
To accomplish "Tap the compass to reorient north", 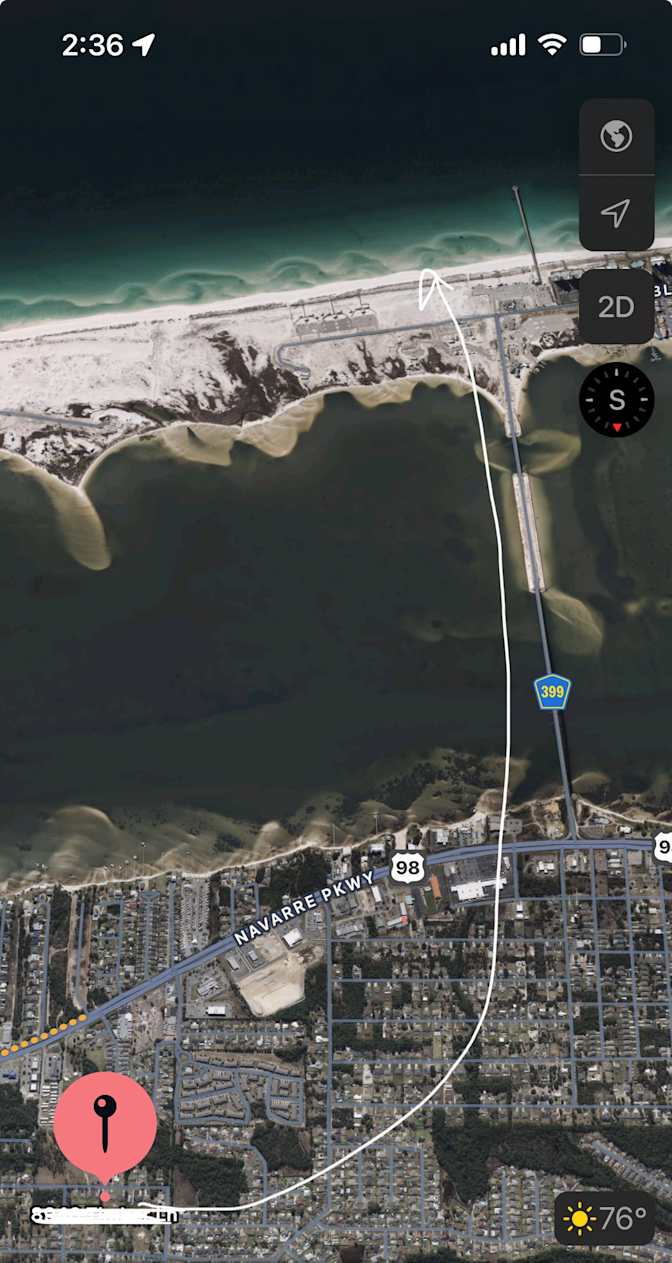I will (617, 400).
